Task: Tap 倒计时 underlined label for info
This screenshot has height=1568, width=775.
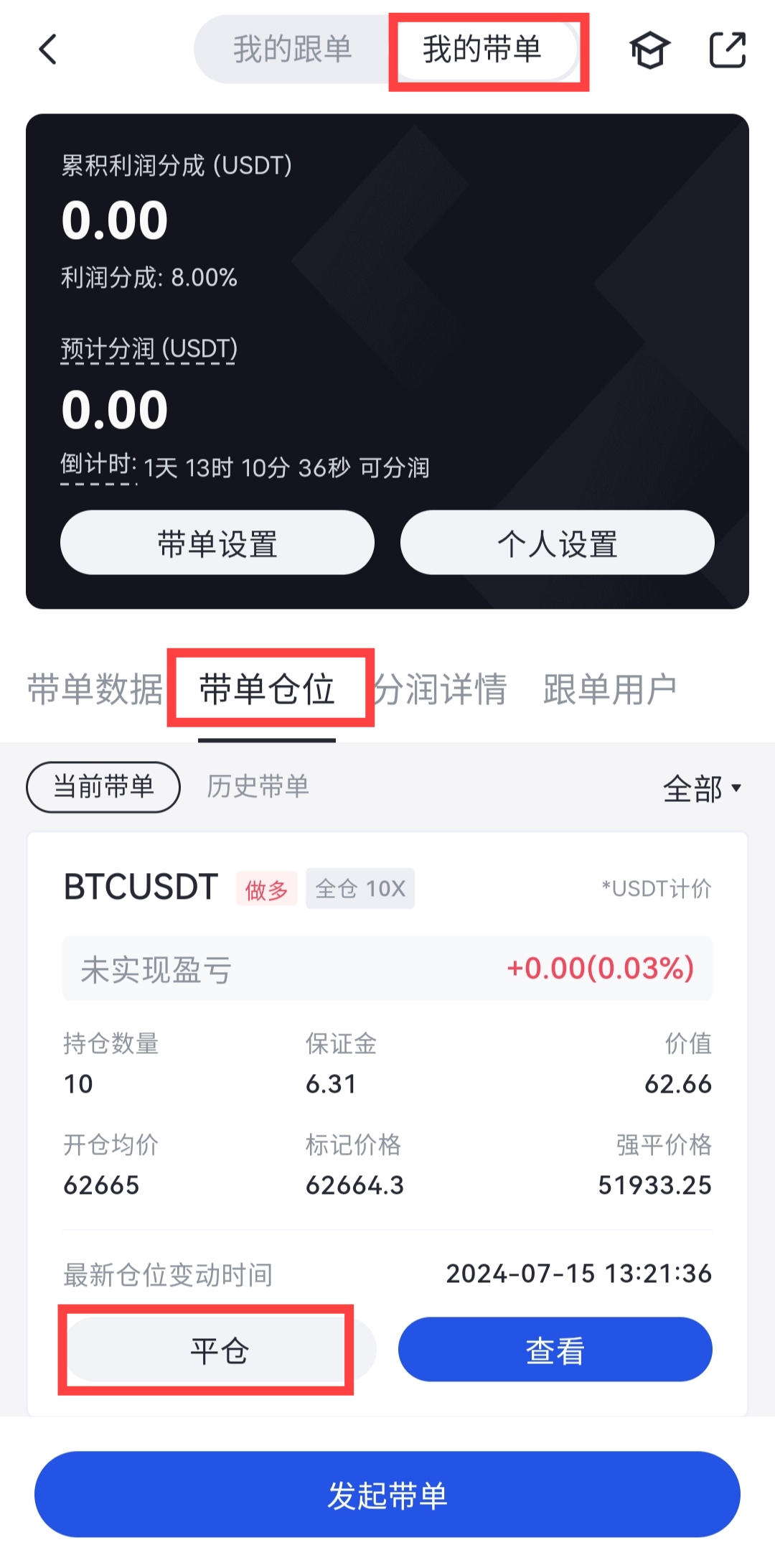Action: click(x=98, y=465)
